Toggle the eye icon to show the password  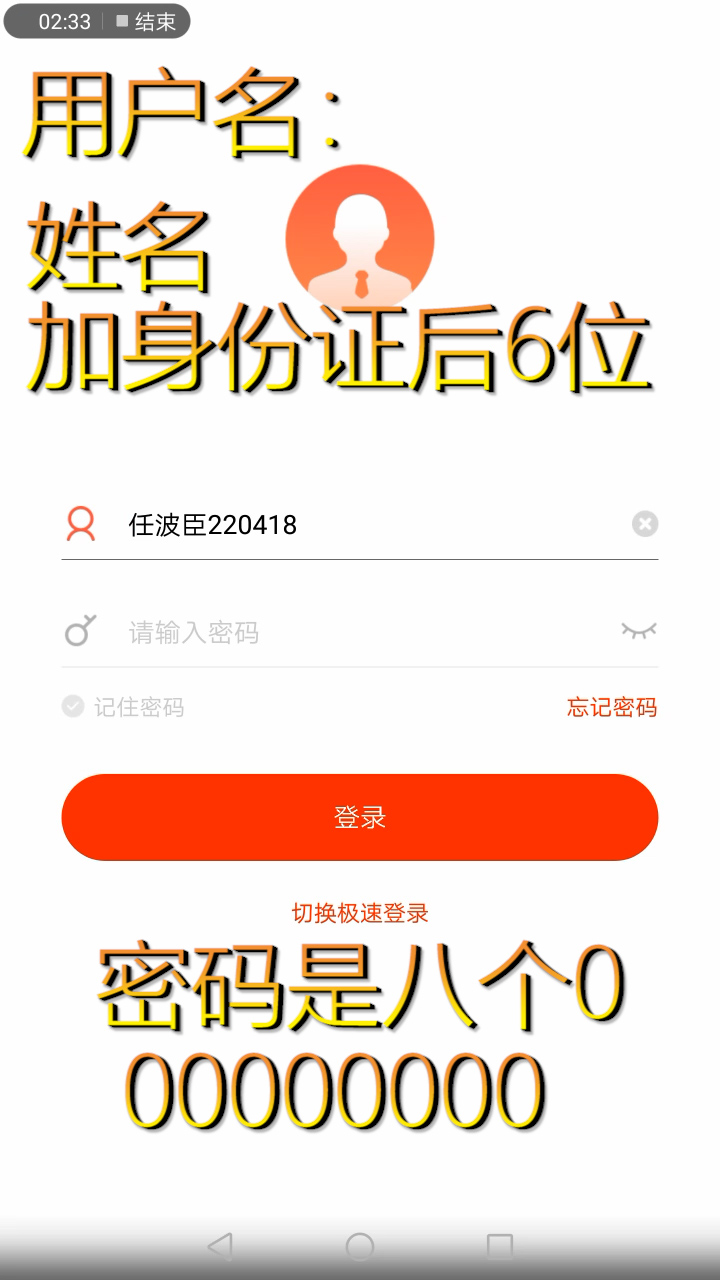click(x=641, y=630)
